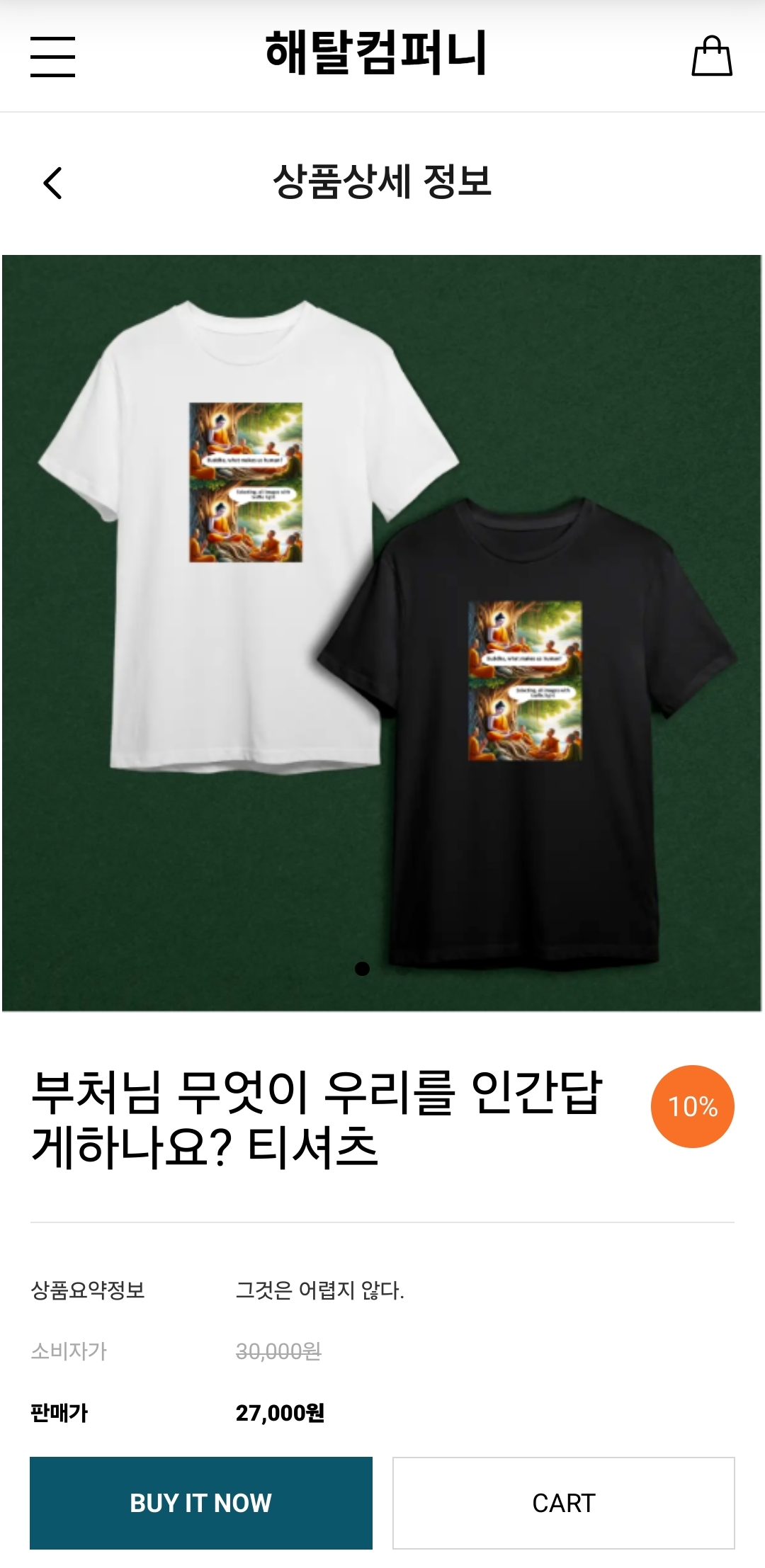Go back with the arrow
This screenshot has width=765, height=1568.
pos(53,183)
